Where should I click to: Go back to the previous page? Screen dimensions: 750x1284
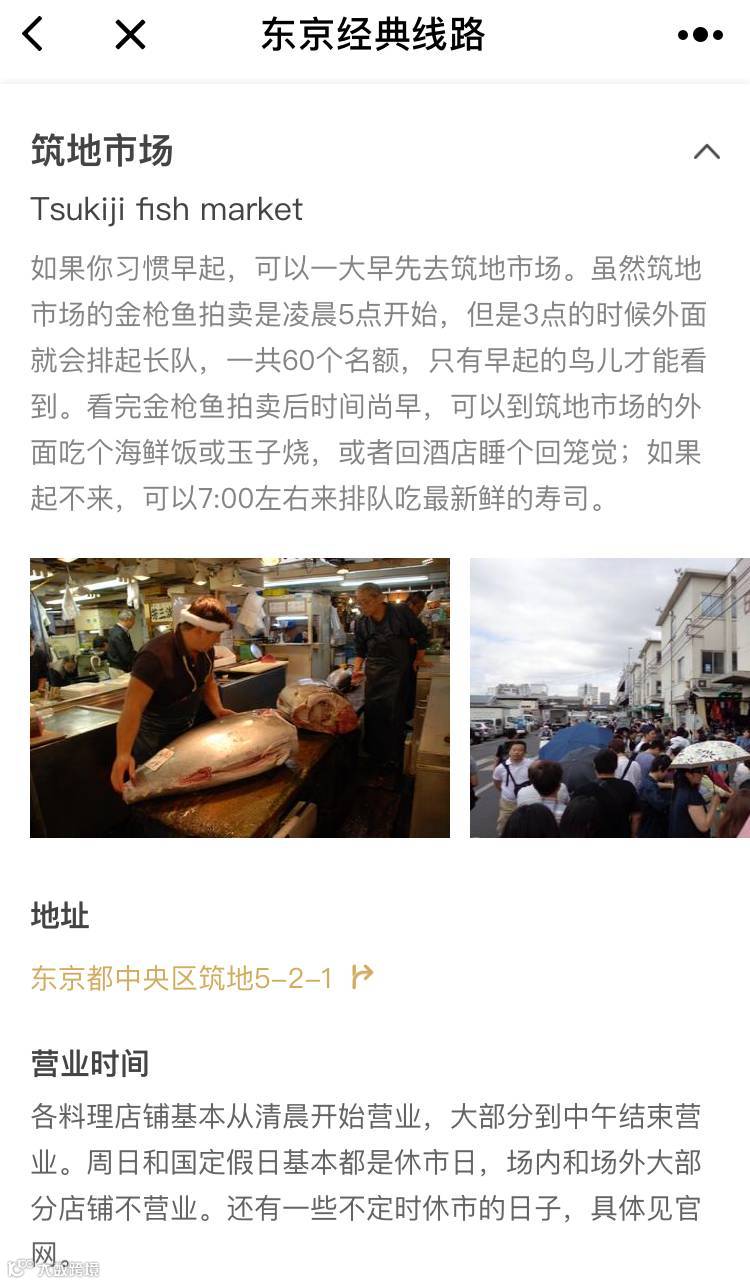pos(33,35)
